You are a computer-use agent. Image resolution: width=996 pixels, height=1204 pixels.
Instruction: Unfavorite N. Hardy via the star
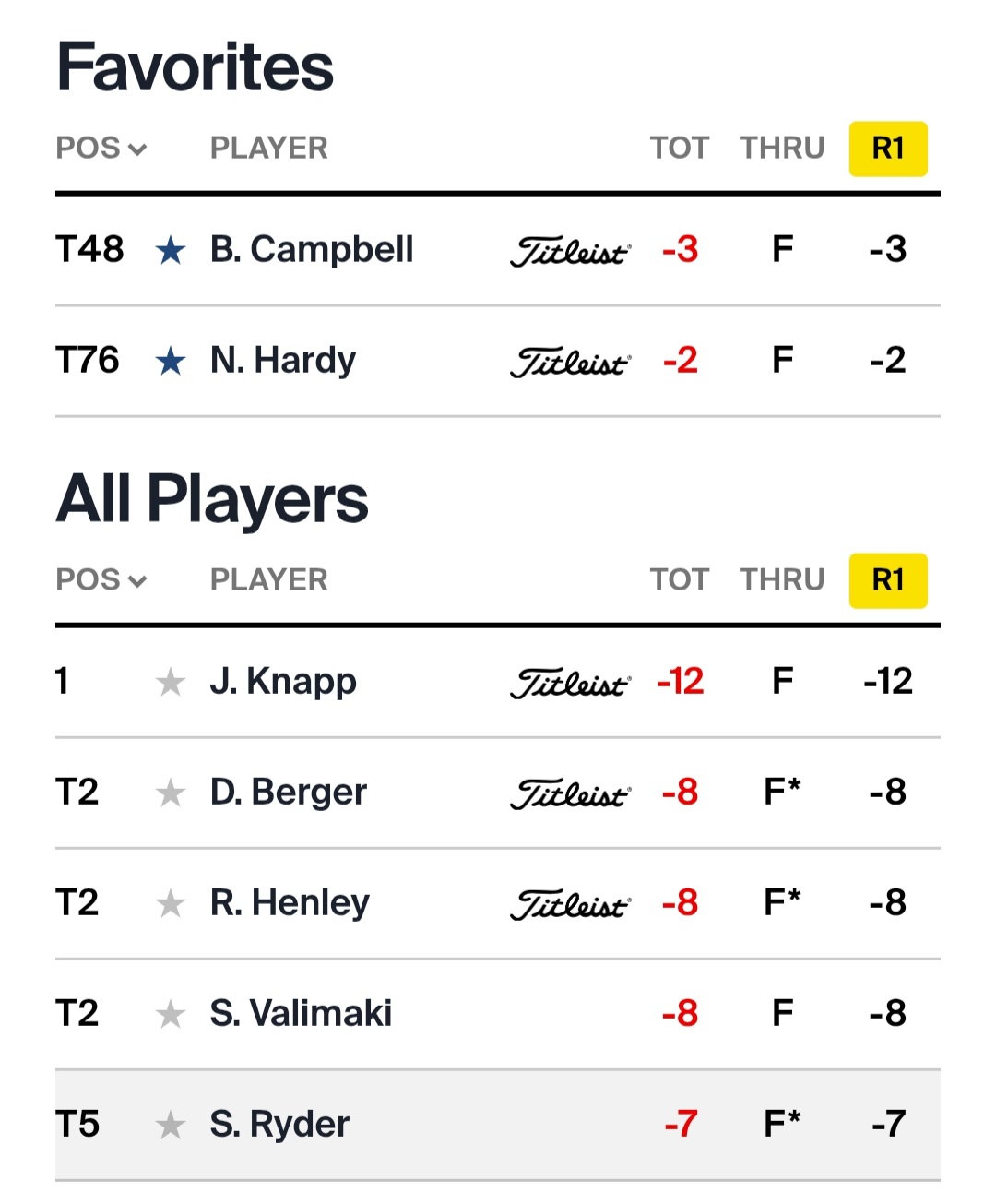[171, 361]
